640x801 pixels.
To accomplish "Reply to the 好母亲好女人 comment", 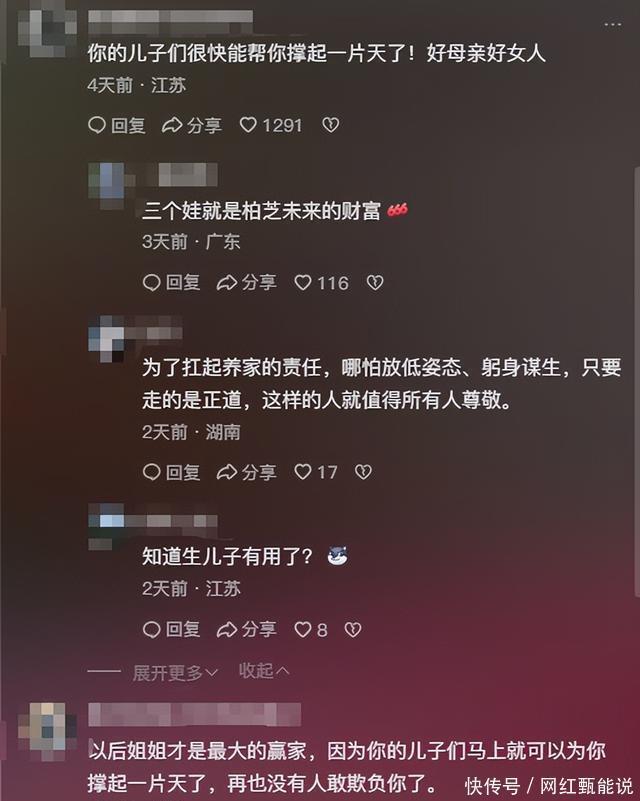I will (116, 125).
